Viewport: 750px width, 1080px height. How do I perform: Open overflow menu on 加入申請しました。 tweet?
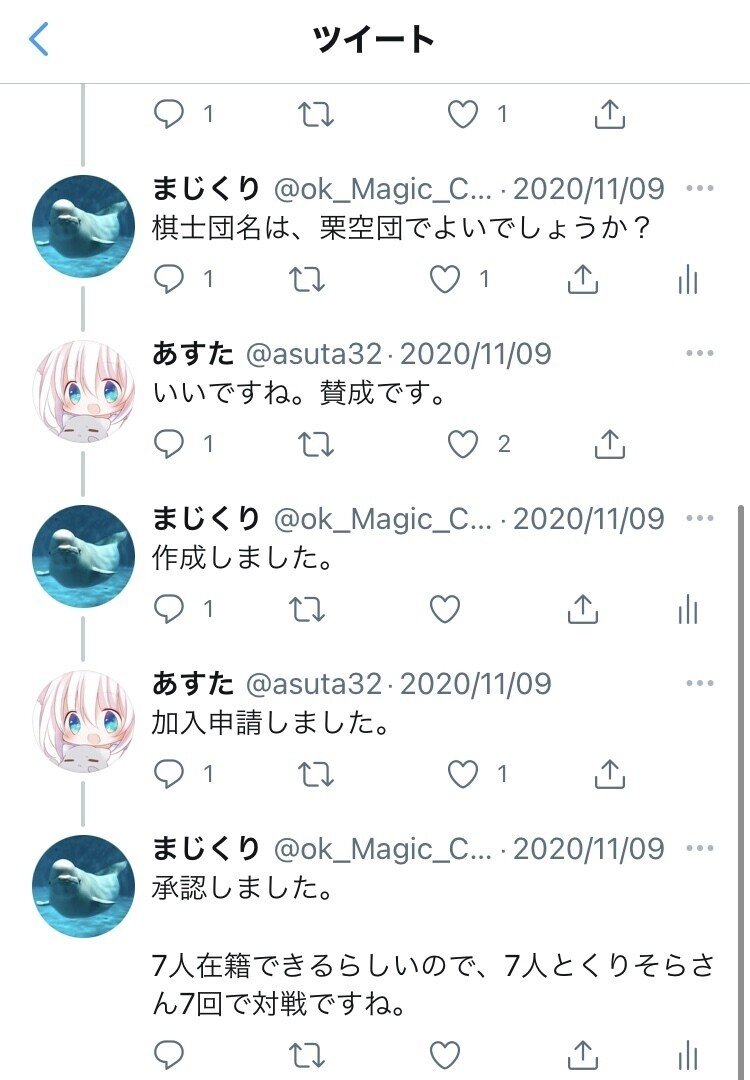pos(700,684)
